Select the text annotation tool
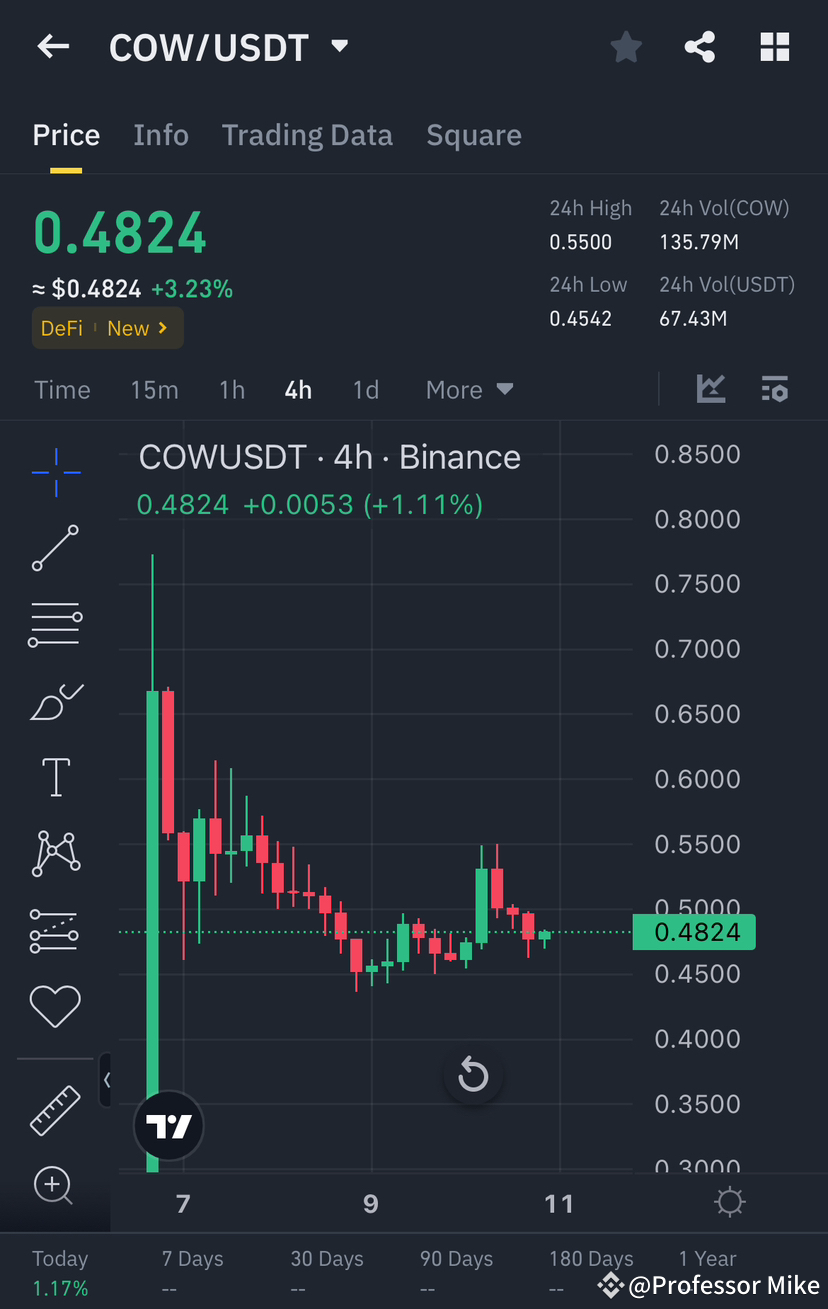 (x=55, y=777)
